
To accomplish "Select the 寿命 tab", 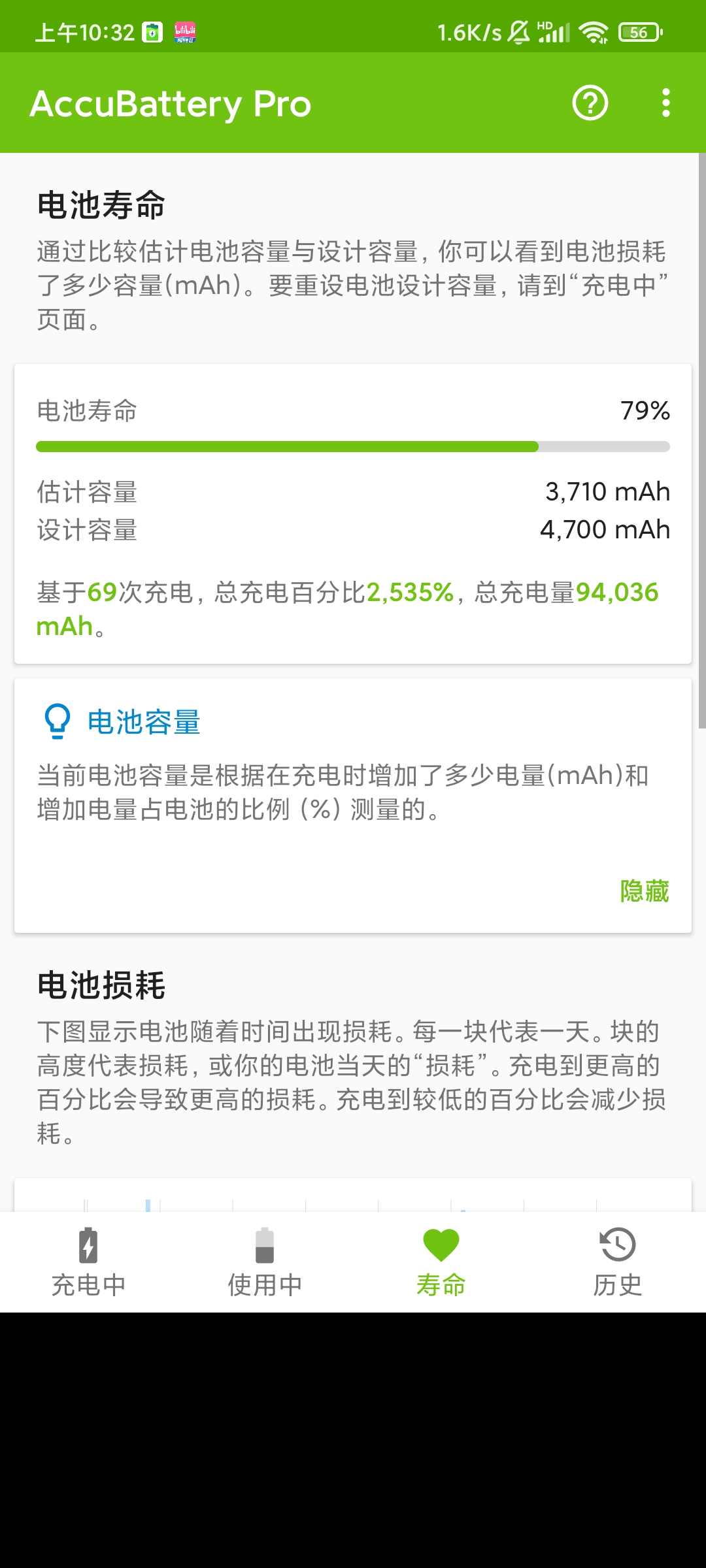I will tap(441, 1262).
